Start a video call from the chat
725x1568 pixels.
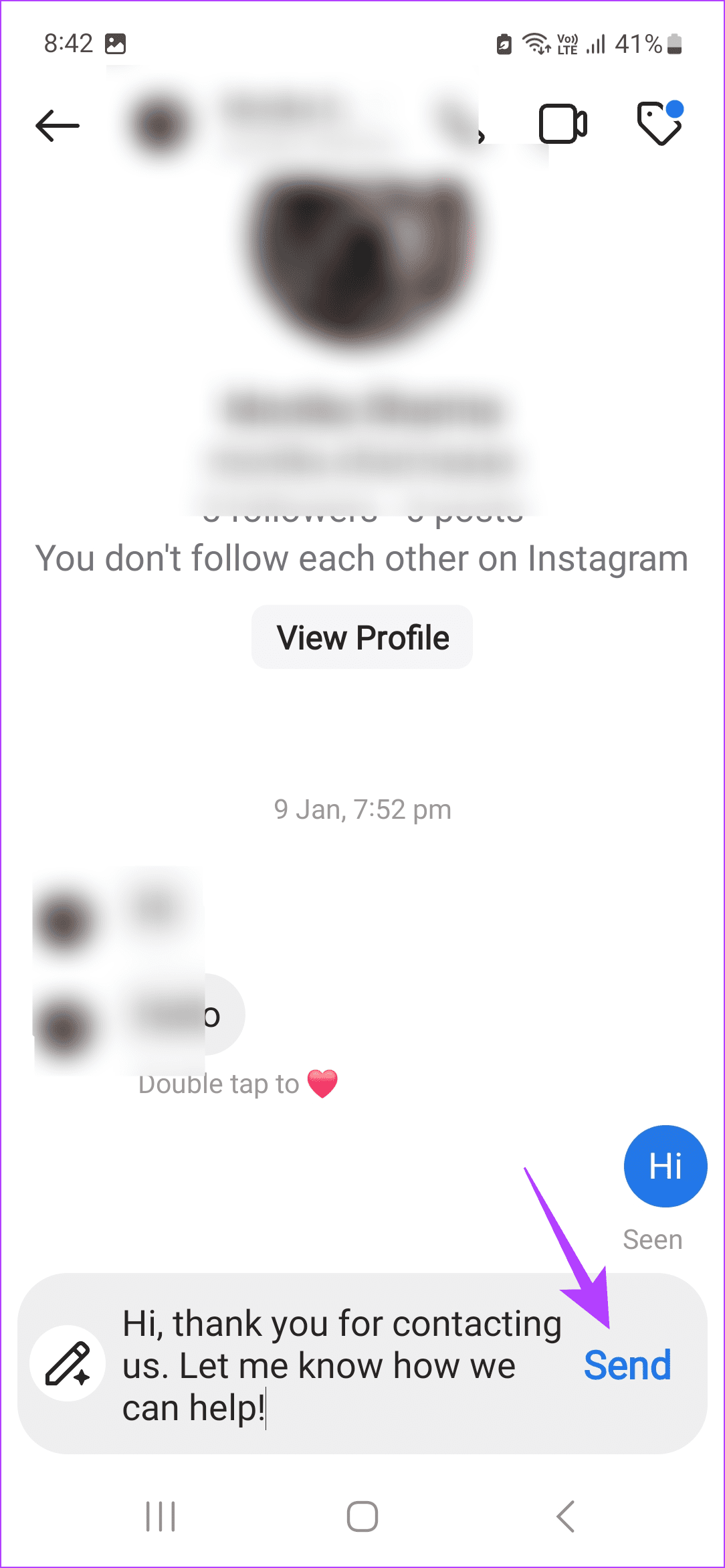(x=562, y=124)
